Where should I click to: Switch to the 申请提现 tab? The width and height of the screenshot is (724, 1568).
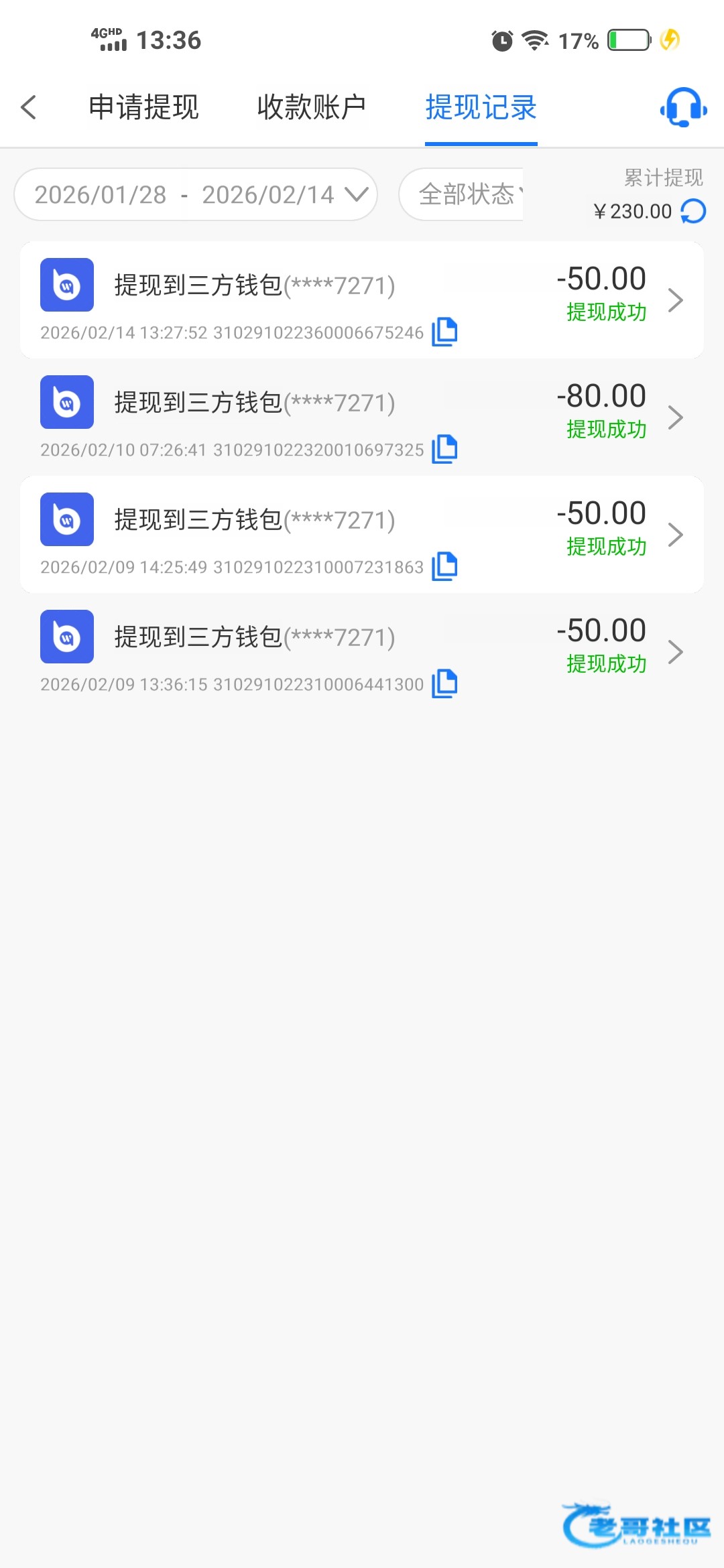(x=143, y=107)
